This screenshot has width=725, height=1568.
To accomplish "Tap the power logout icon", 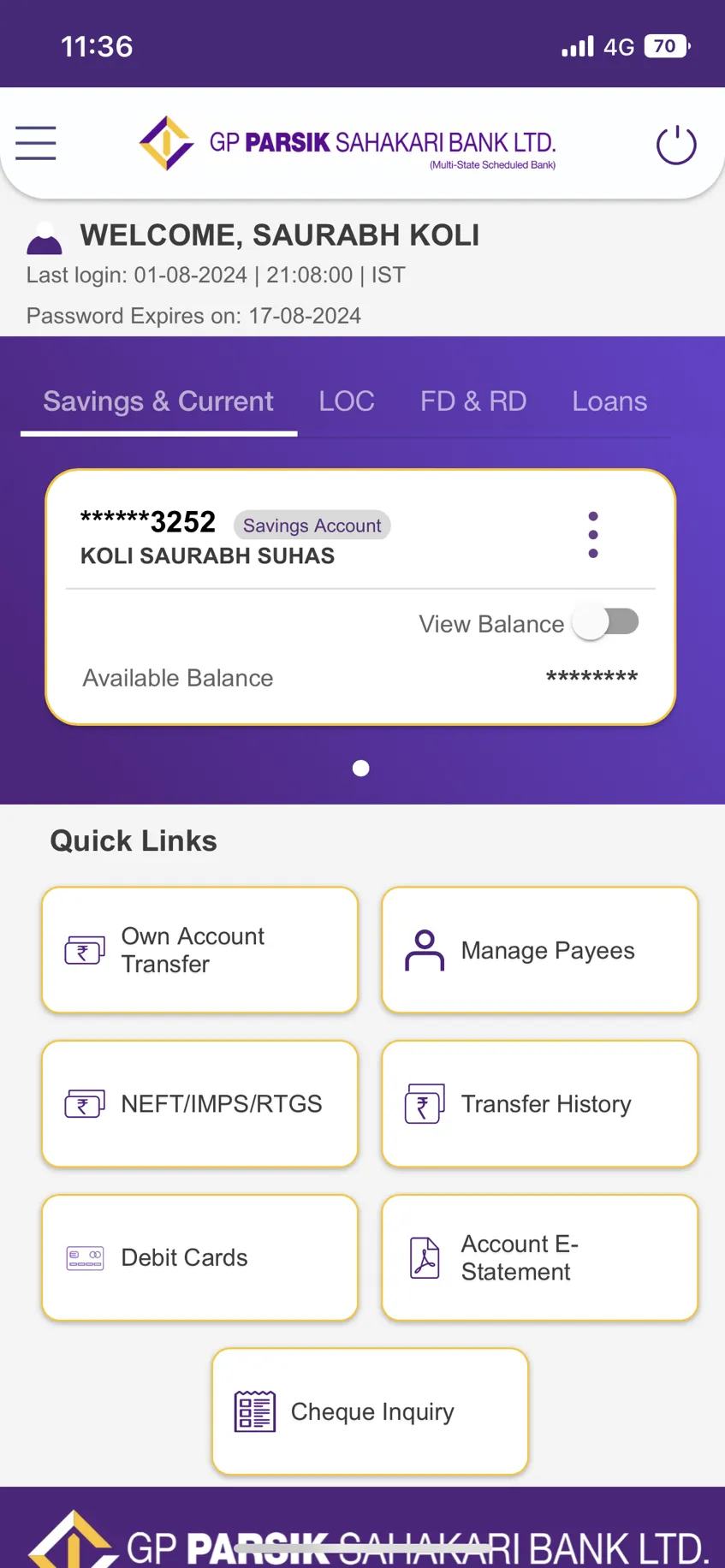I will click(676, 145).
